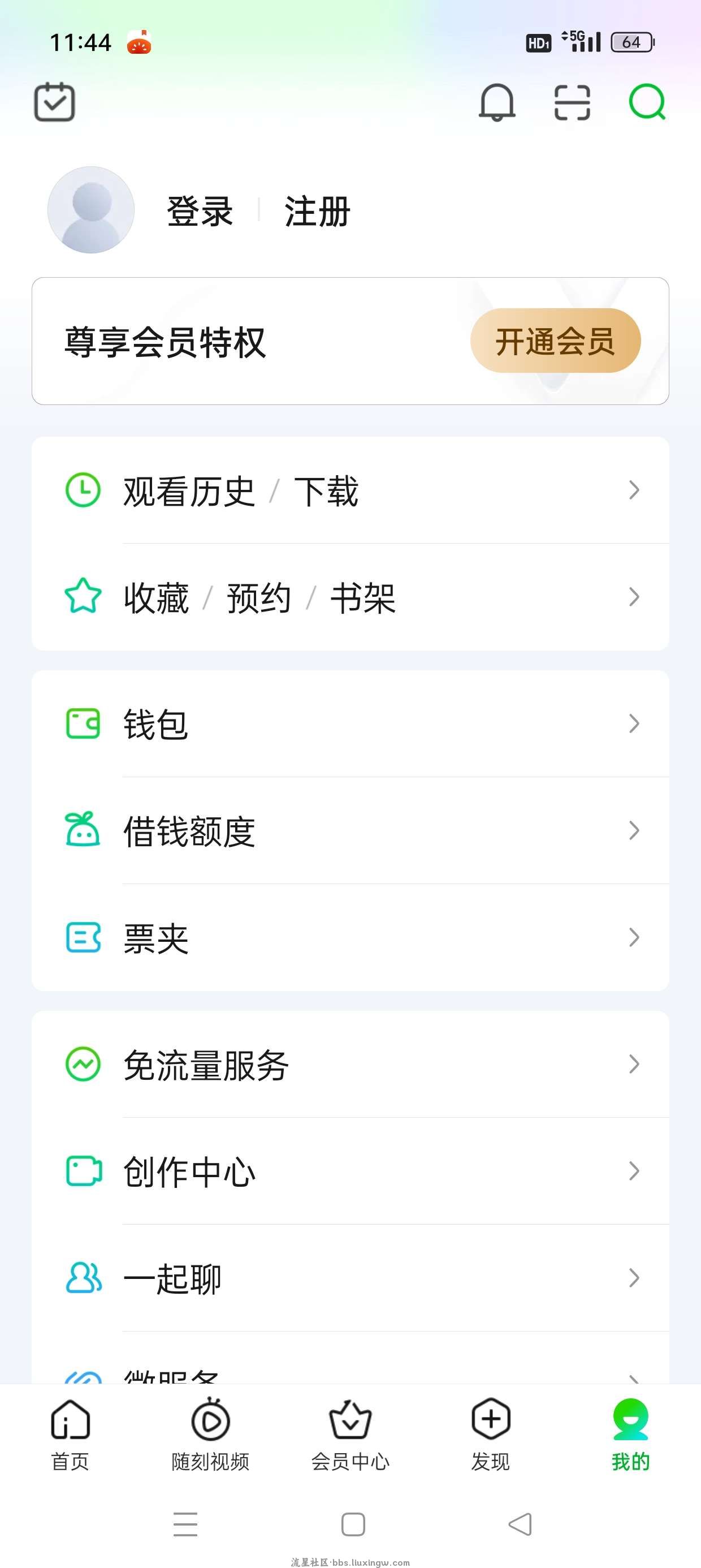Image resolution: width=701 pixels, height=1568 pixels.
Task: Open 票夹 ticket folder
Action: [350, 937]
